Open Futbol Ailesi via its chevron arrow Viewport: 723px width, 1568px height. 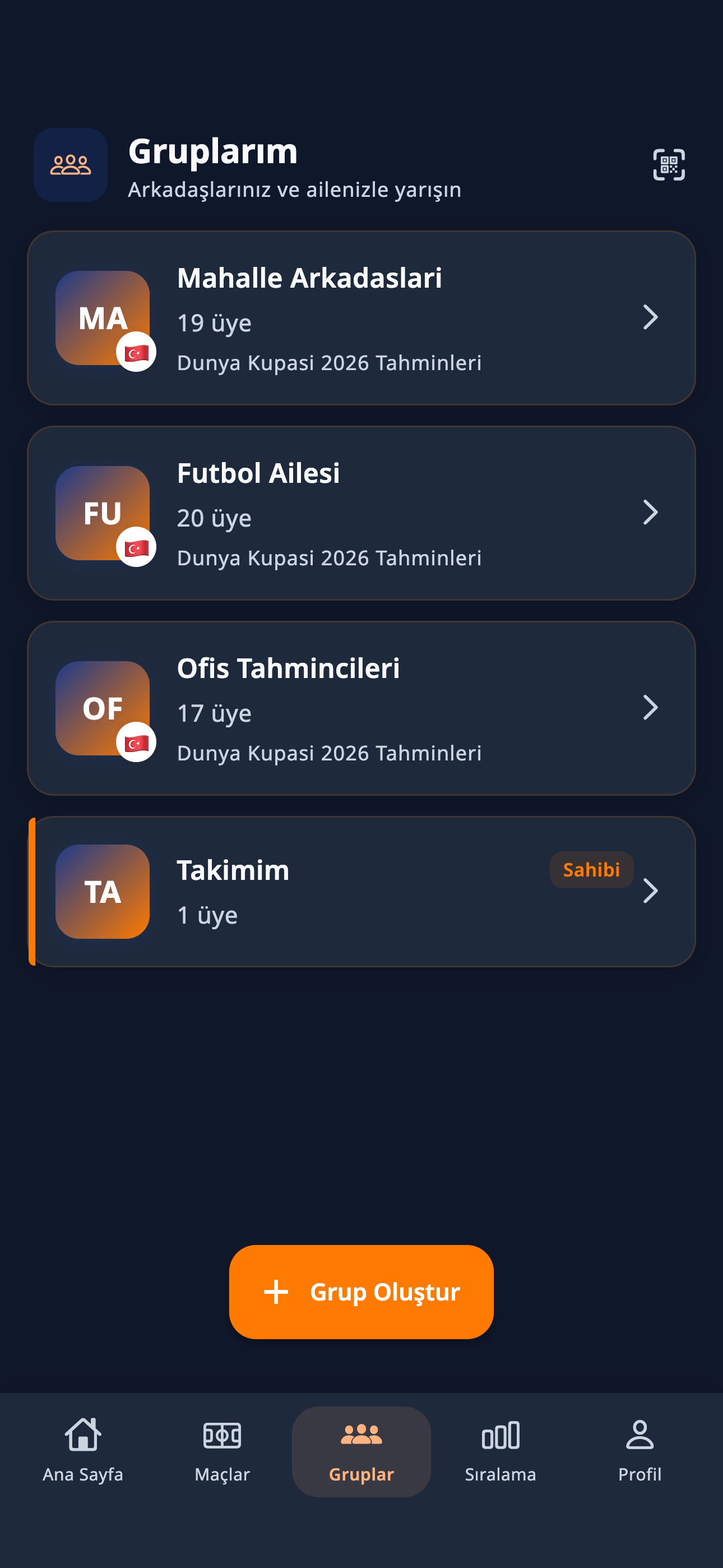point(651,513)
